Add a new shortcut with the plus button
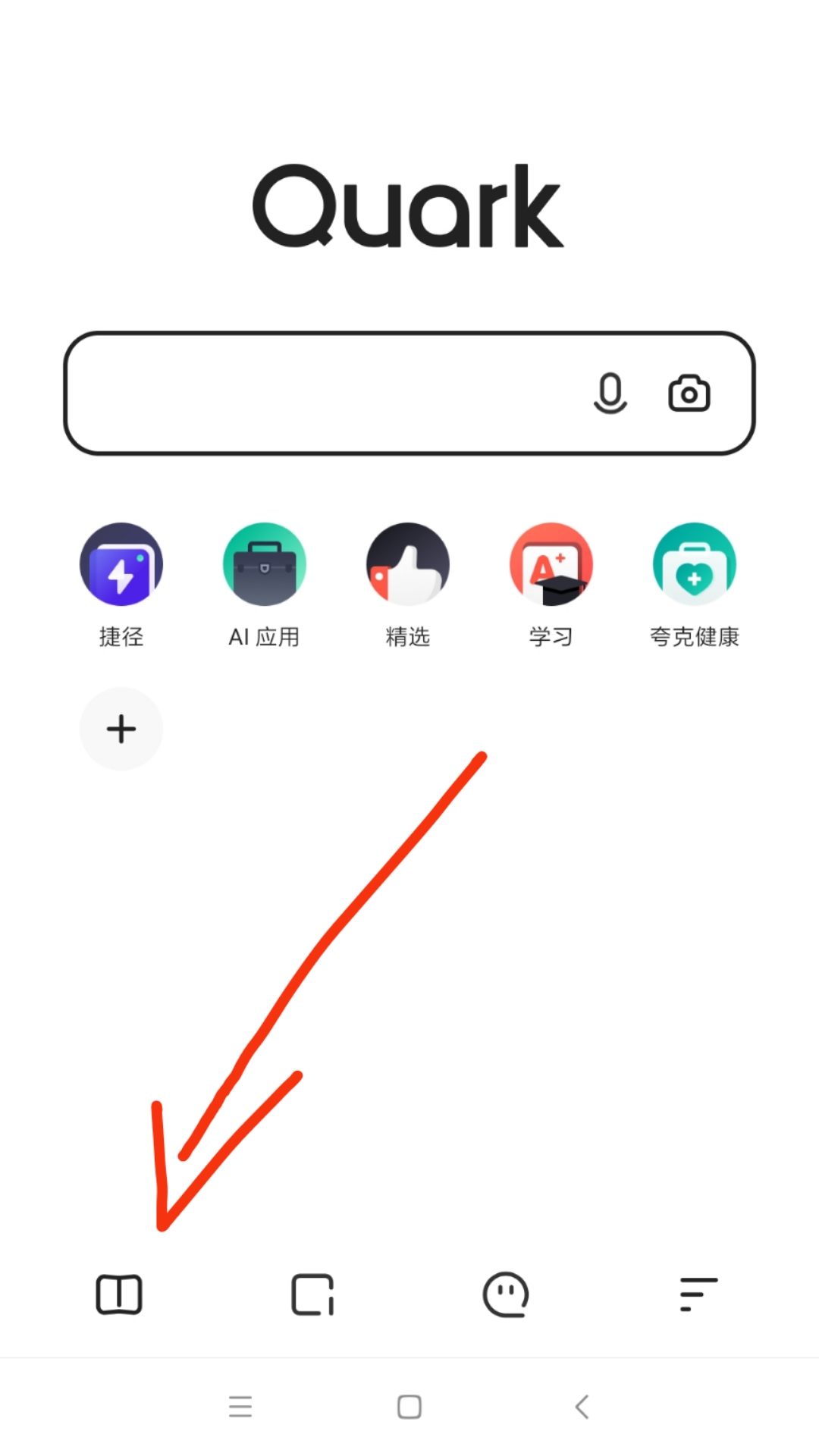819x1456 pixels. pyautogui.click(x=121, y=729)
